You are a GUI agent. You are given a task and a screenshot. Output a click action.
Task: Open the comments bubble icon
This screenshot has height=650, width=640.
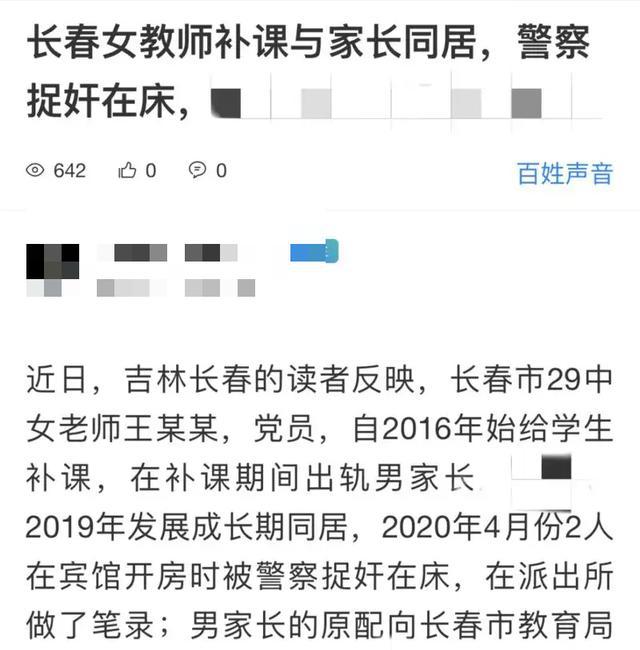198,170
